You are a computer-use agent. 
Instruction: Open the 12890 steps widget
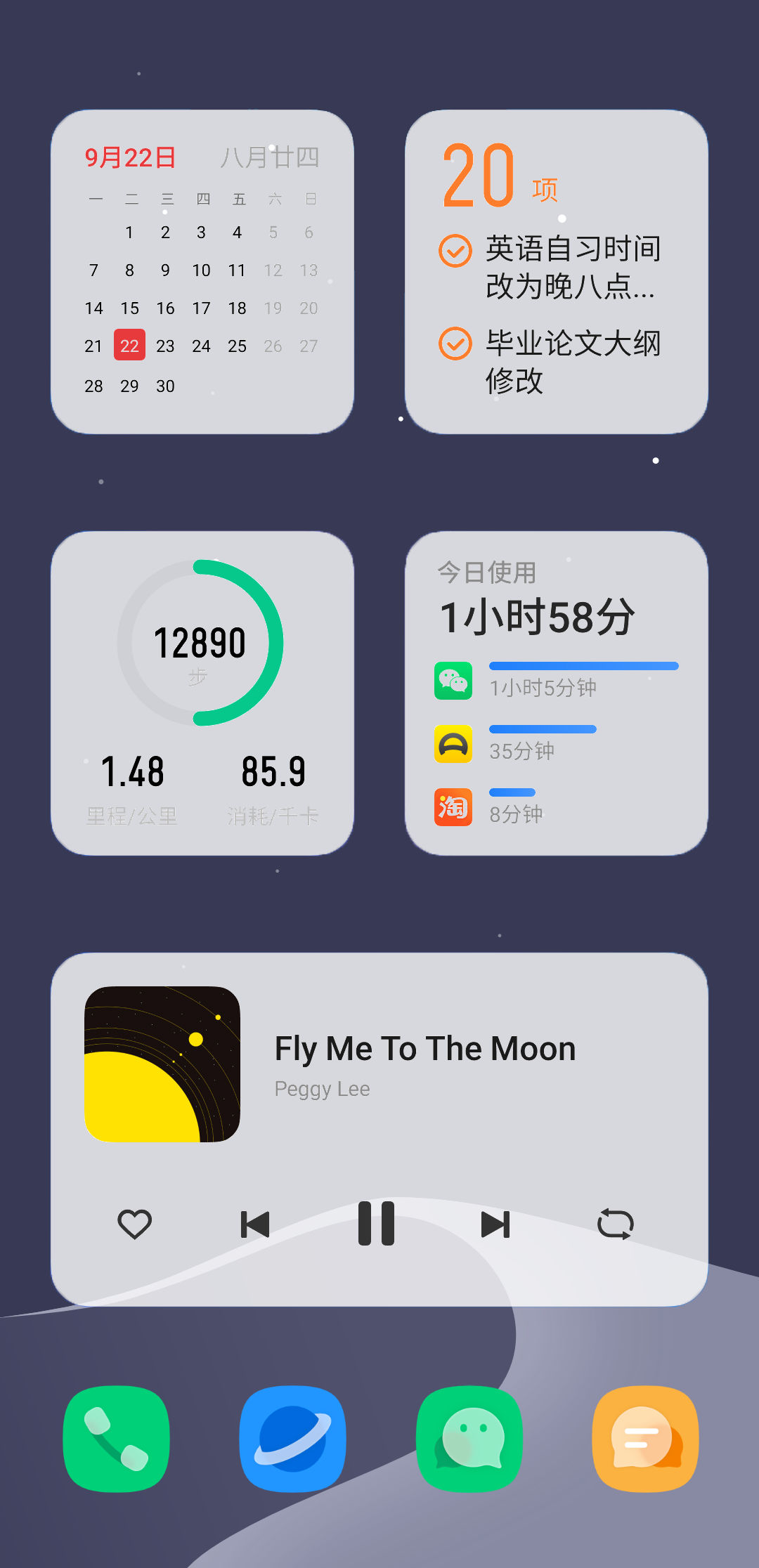tap(200, 643)
